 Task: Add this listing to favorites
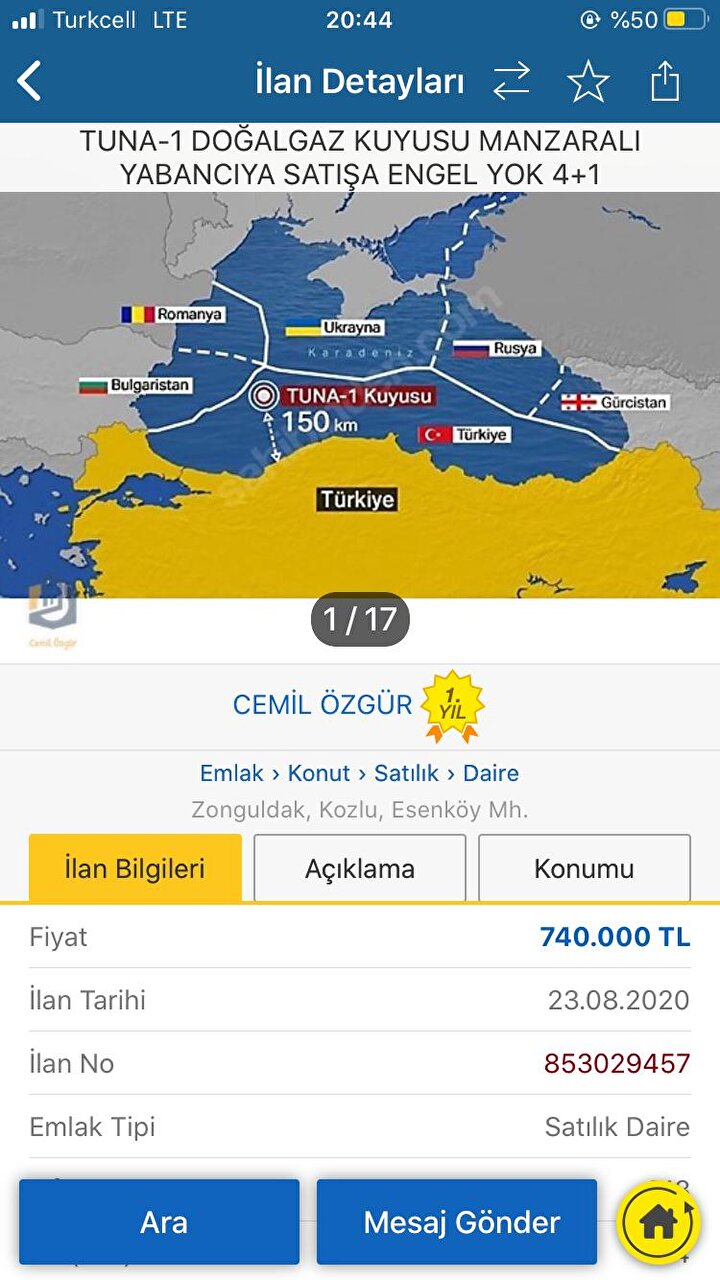pyautogui.click(x=588, y=82)
